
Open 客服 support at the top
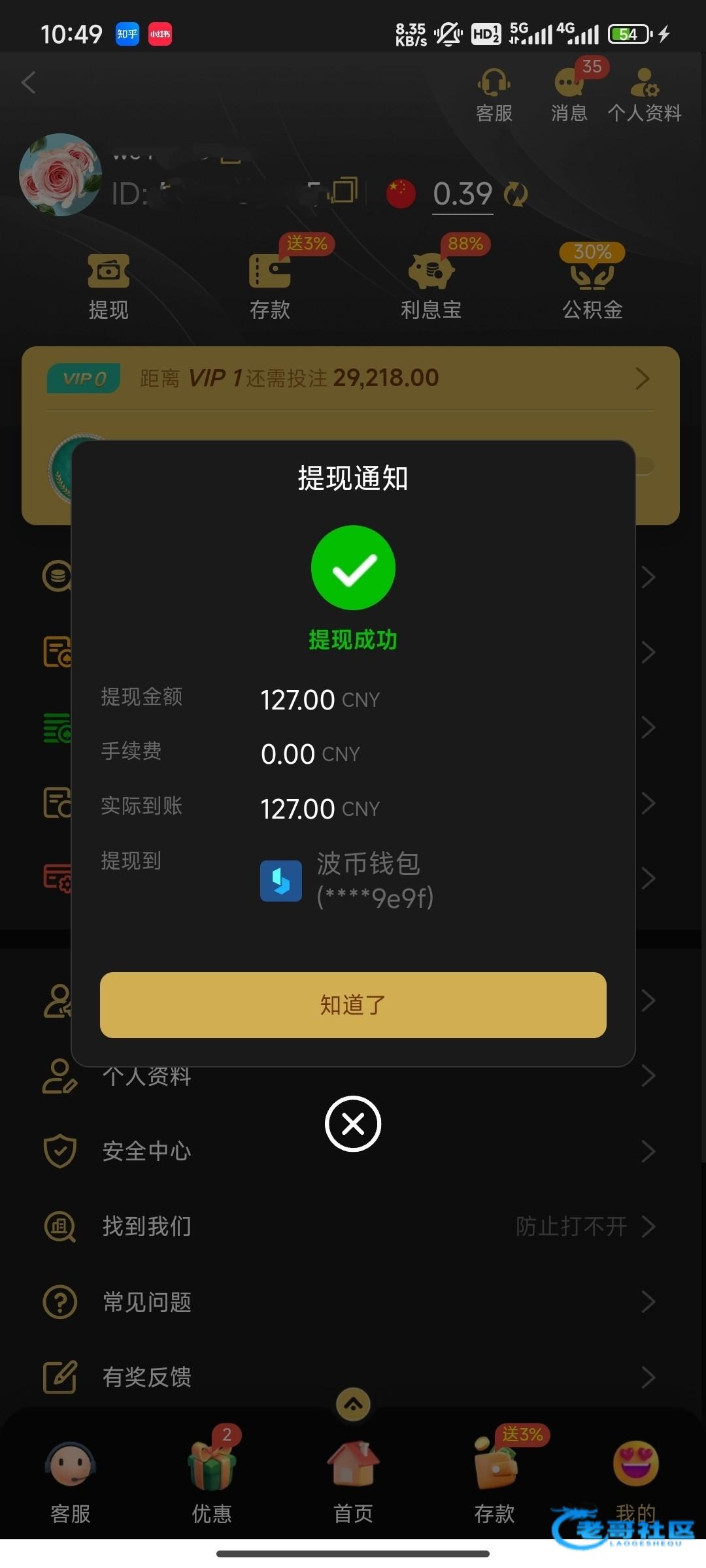(x=494, y=95)
